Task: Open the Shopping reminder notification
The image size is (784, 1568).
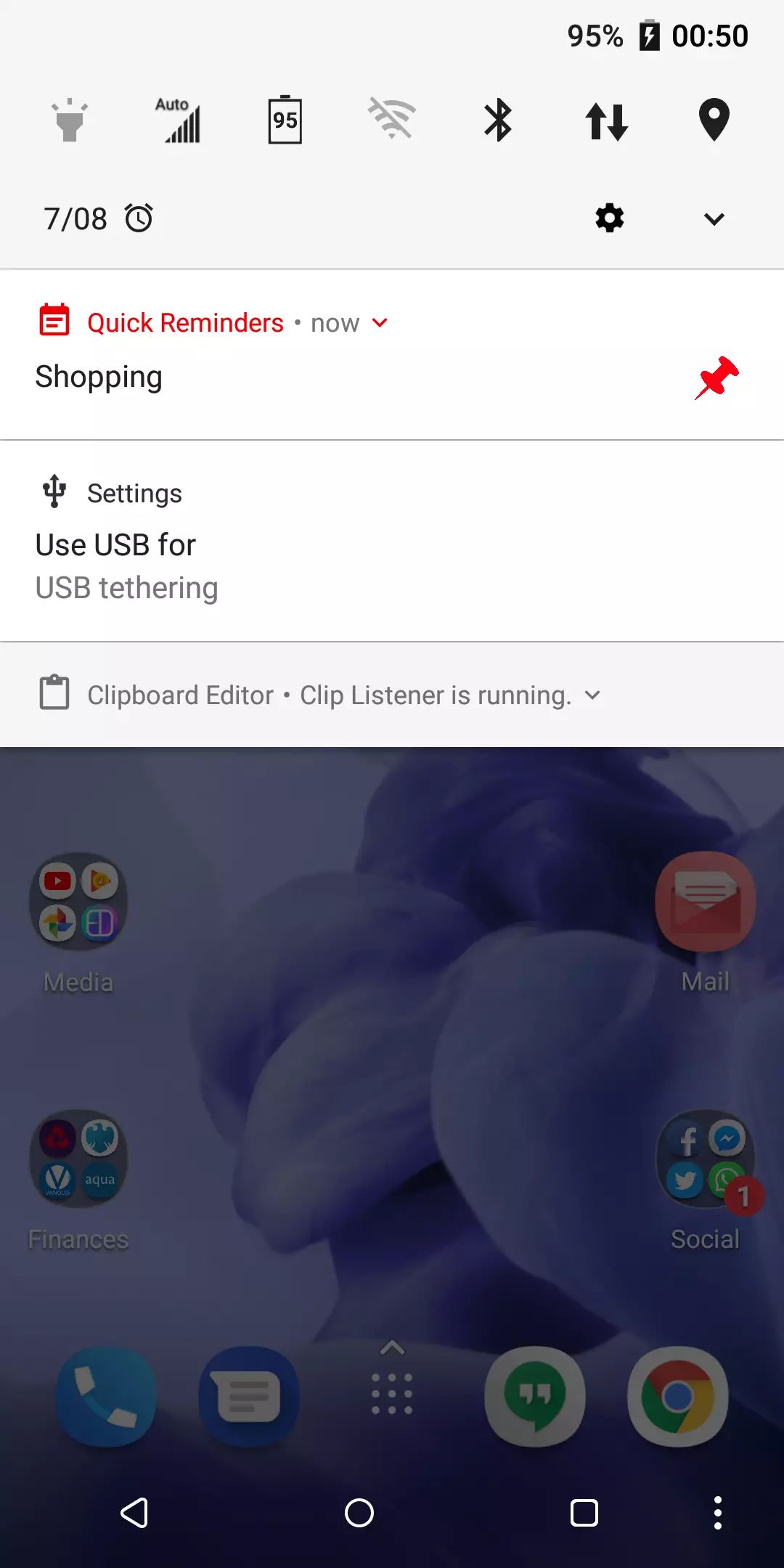Action: coord(392,355)
